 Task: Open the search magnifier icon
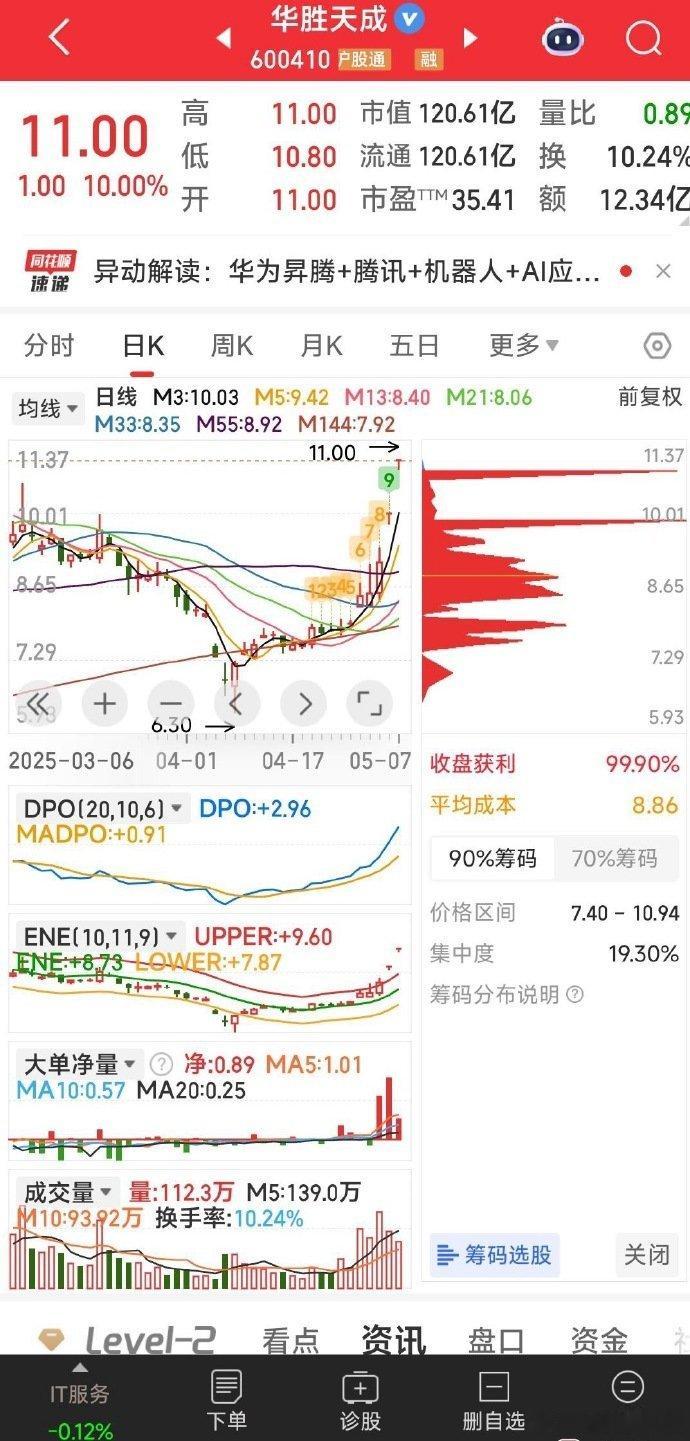coord(644,39)
